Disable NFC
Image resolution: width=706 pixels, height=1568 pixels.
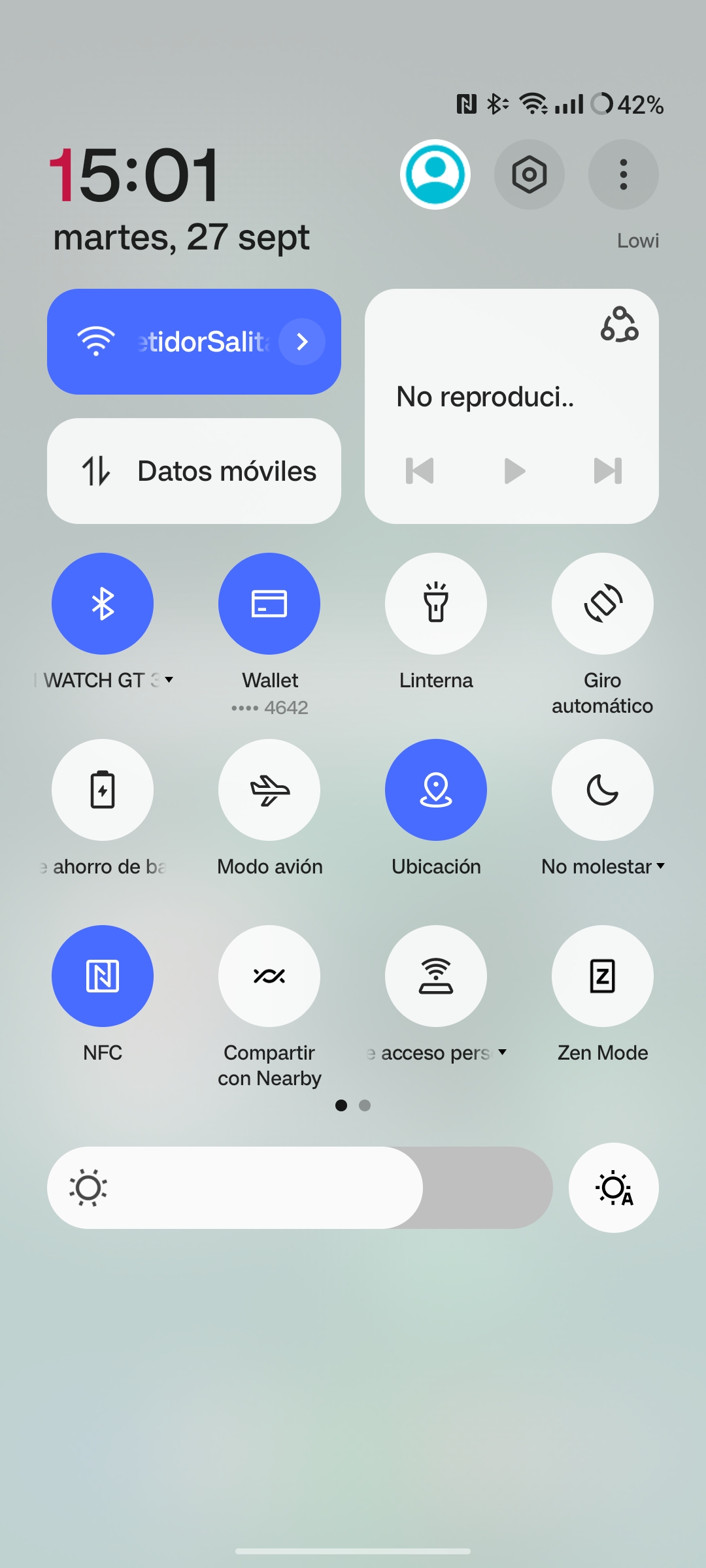(x=103, y=976)
